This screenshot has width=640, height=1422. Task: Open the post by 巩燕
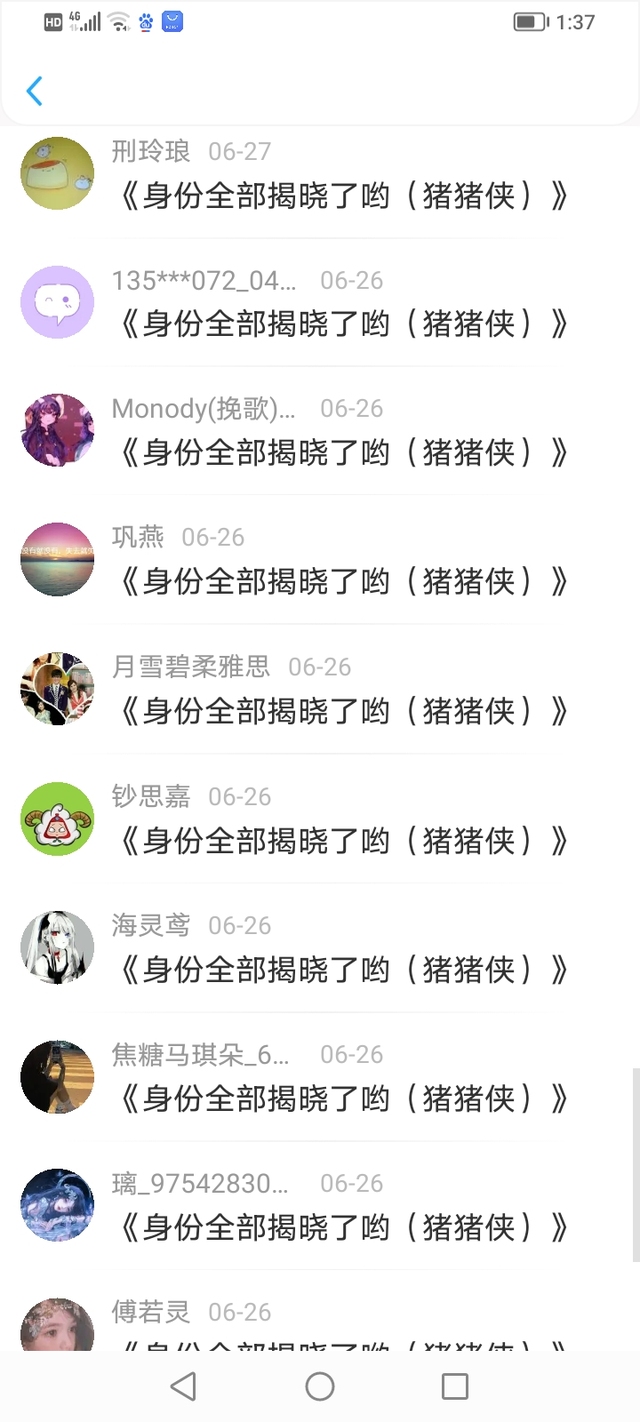344,581
